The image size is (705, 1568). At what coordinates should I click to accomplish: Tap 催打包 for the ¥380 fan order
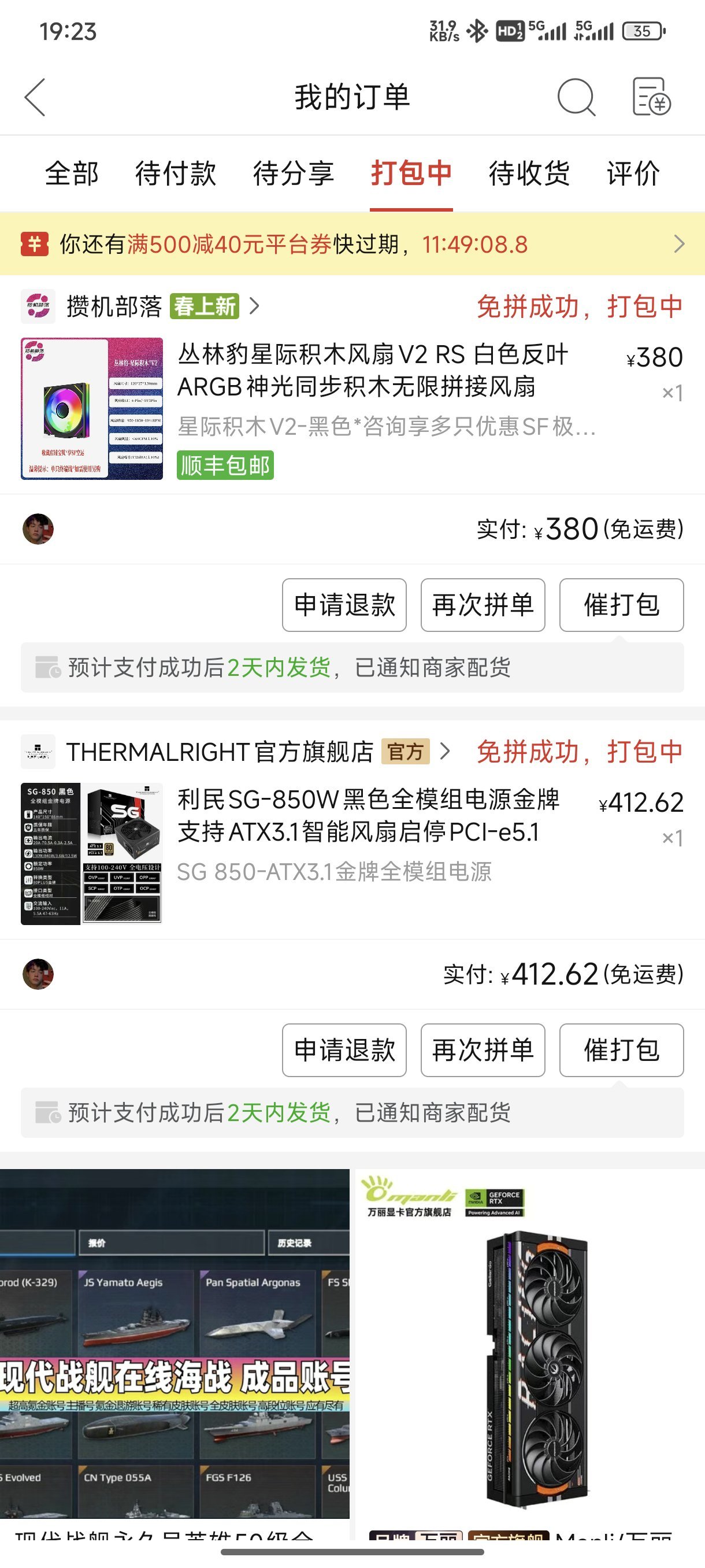coord(621,605)
